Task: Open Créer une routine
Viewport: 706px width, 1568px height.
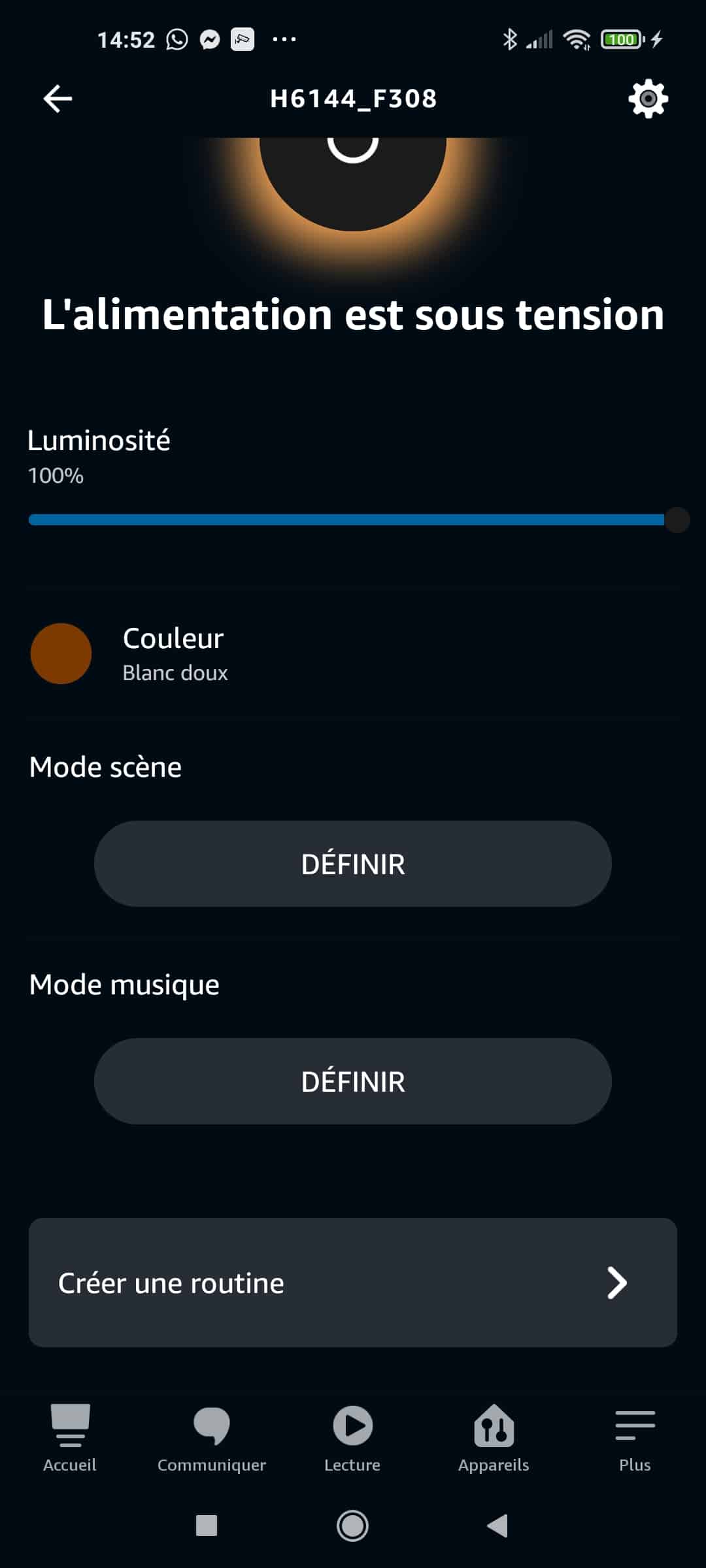Action: 353,1282
